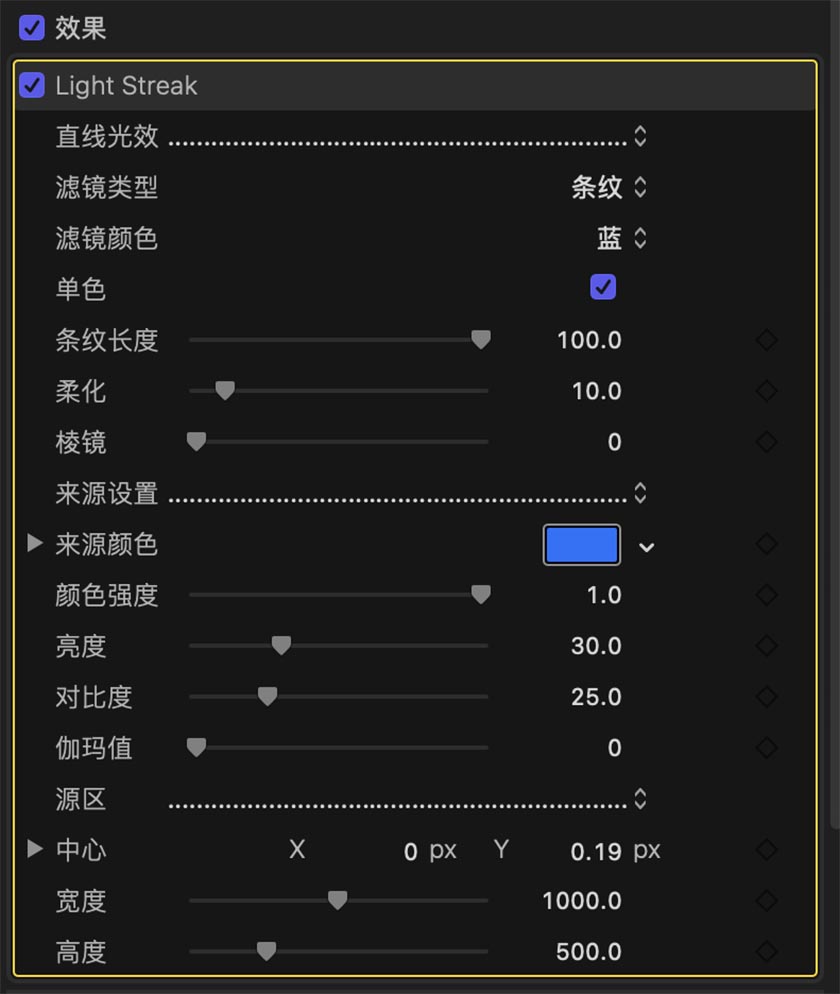The image size is (840, 994).
Task: Tap the 柔化 slider handle
Action: (x=225, y=391)
